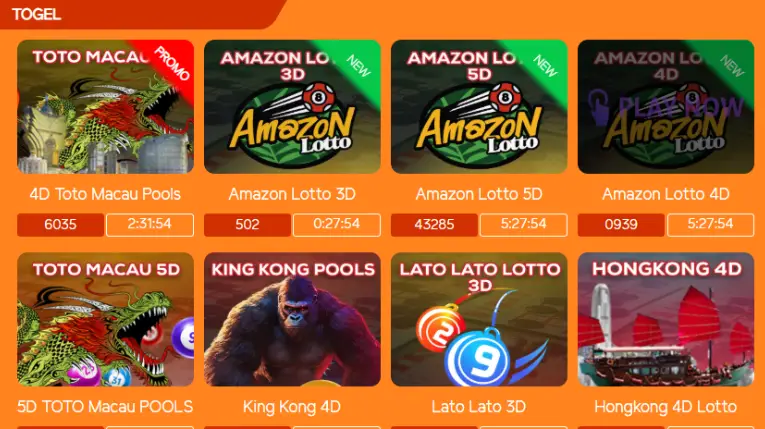Open the Lato Lato 3D lottery
The width and height of the screenshot is (765, 429).
479,320
